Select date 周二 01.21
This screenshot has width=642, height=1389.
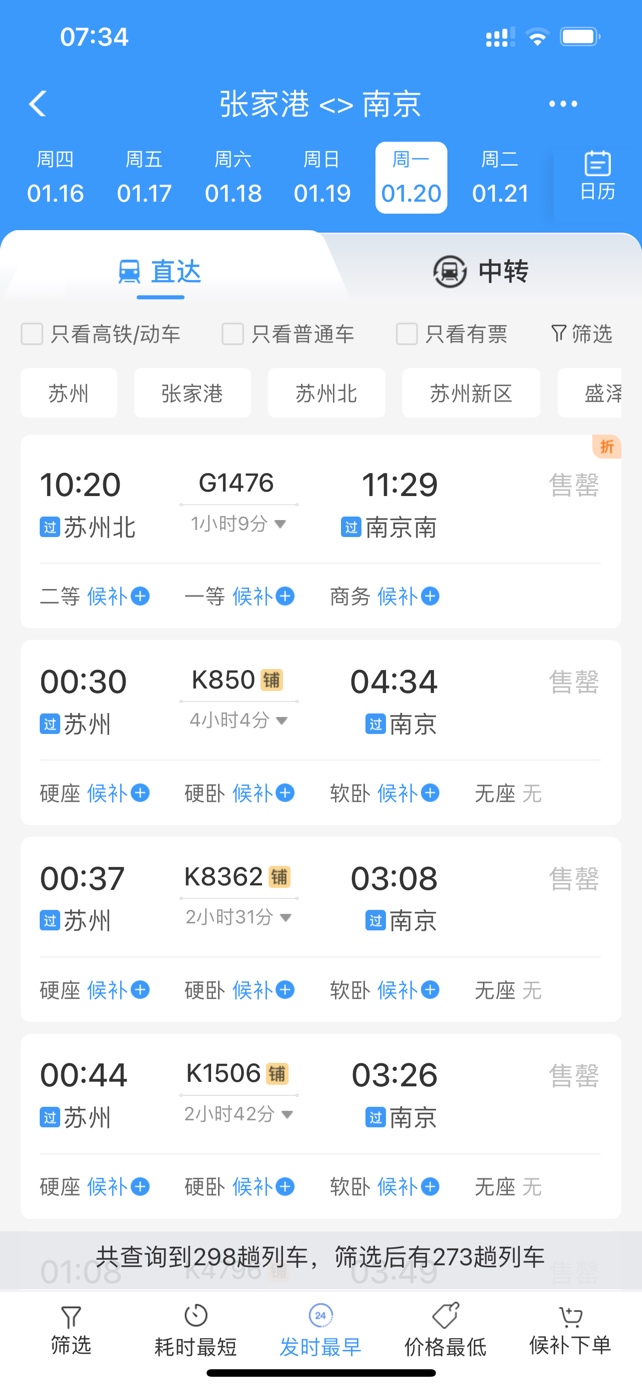coord(500,178)
